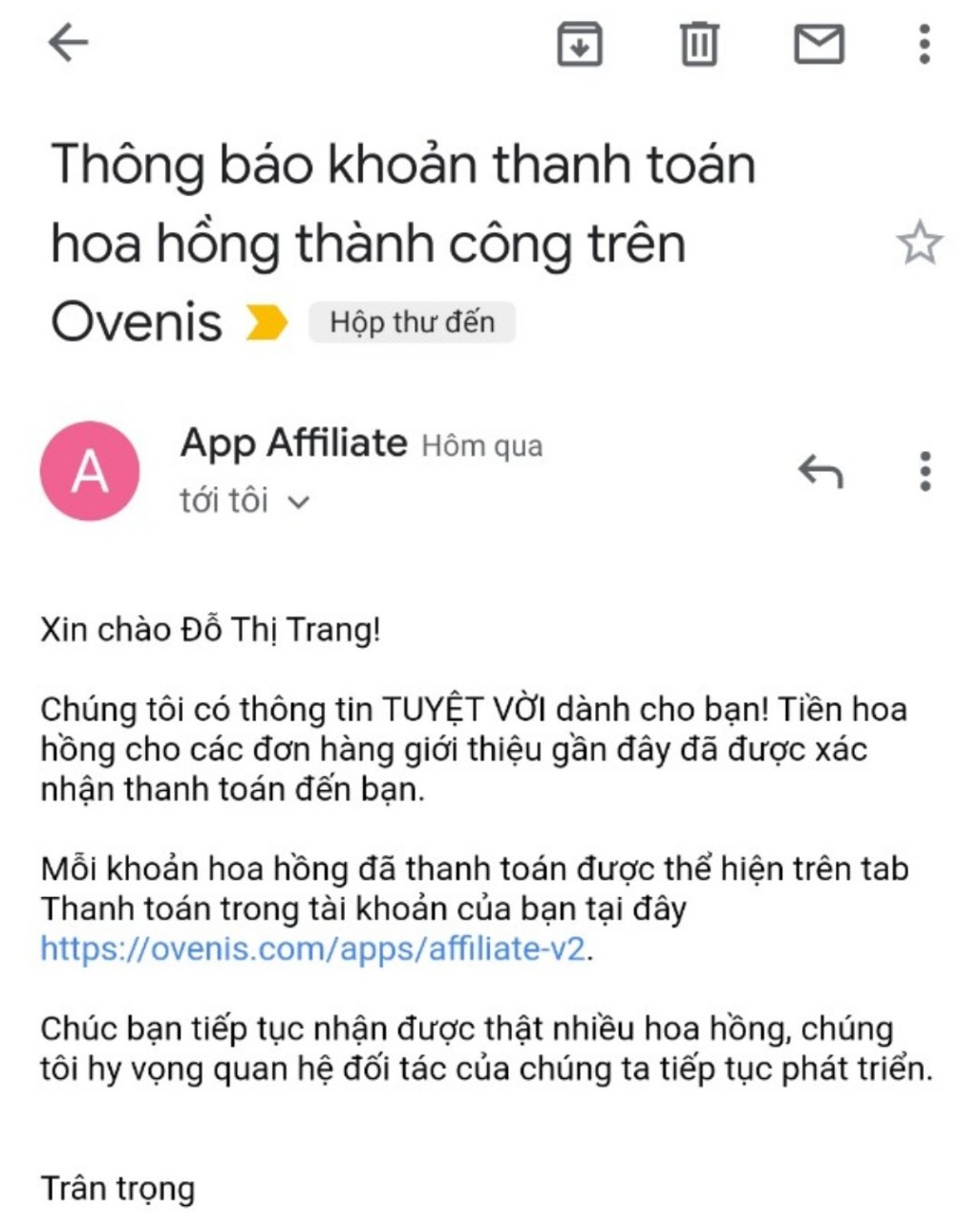Archive this email
The height and width of the screenshot is (1223, 980).
579,44
